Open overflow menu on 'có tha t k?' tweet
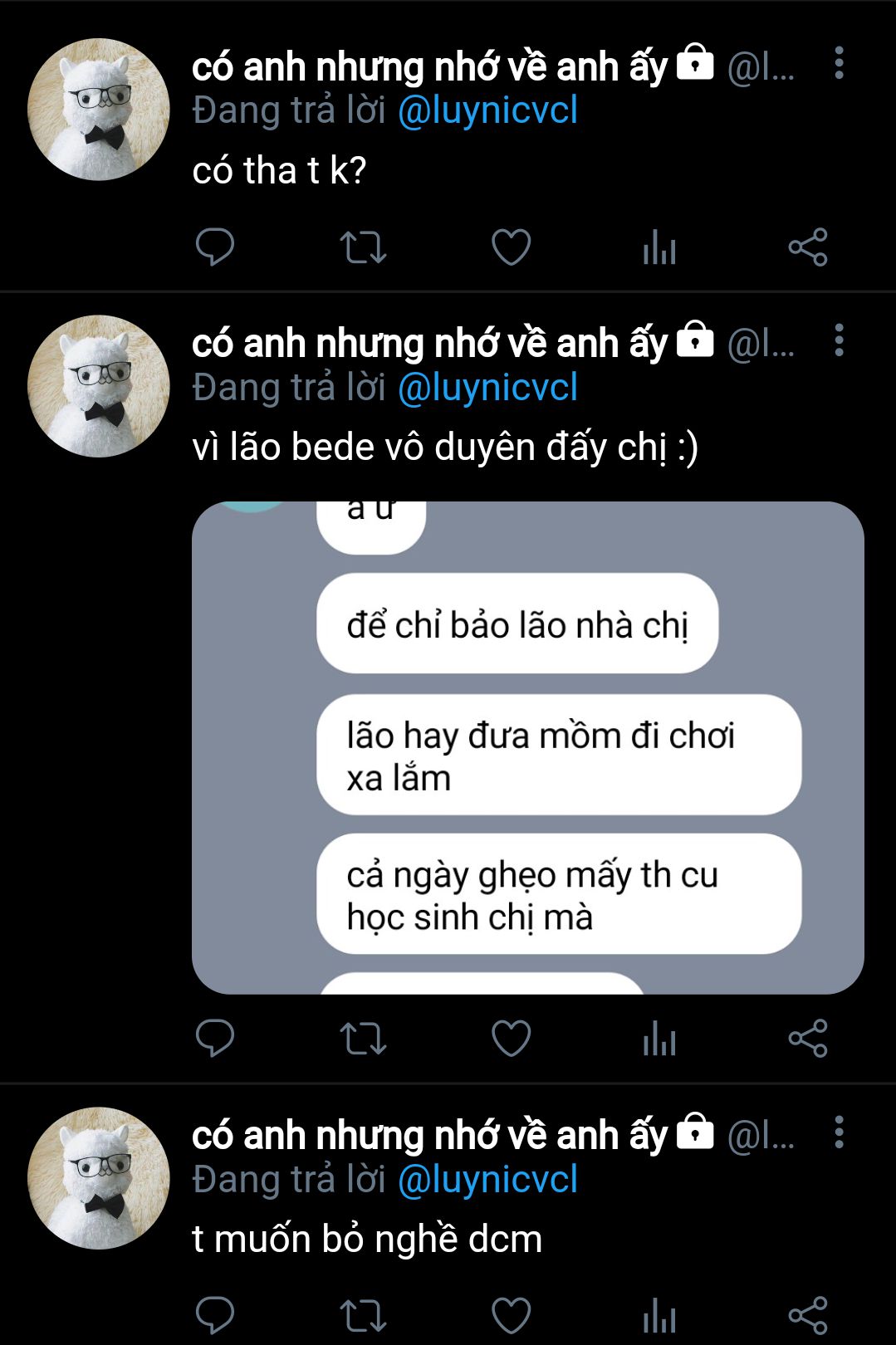 point(839,63)
